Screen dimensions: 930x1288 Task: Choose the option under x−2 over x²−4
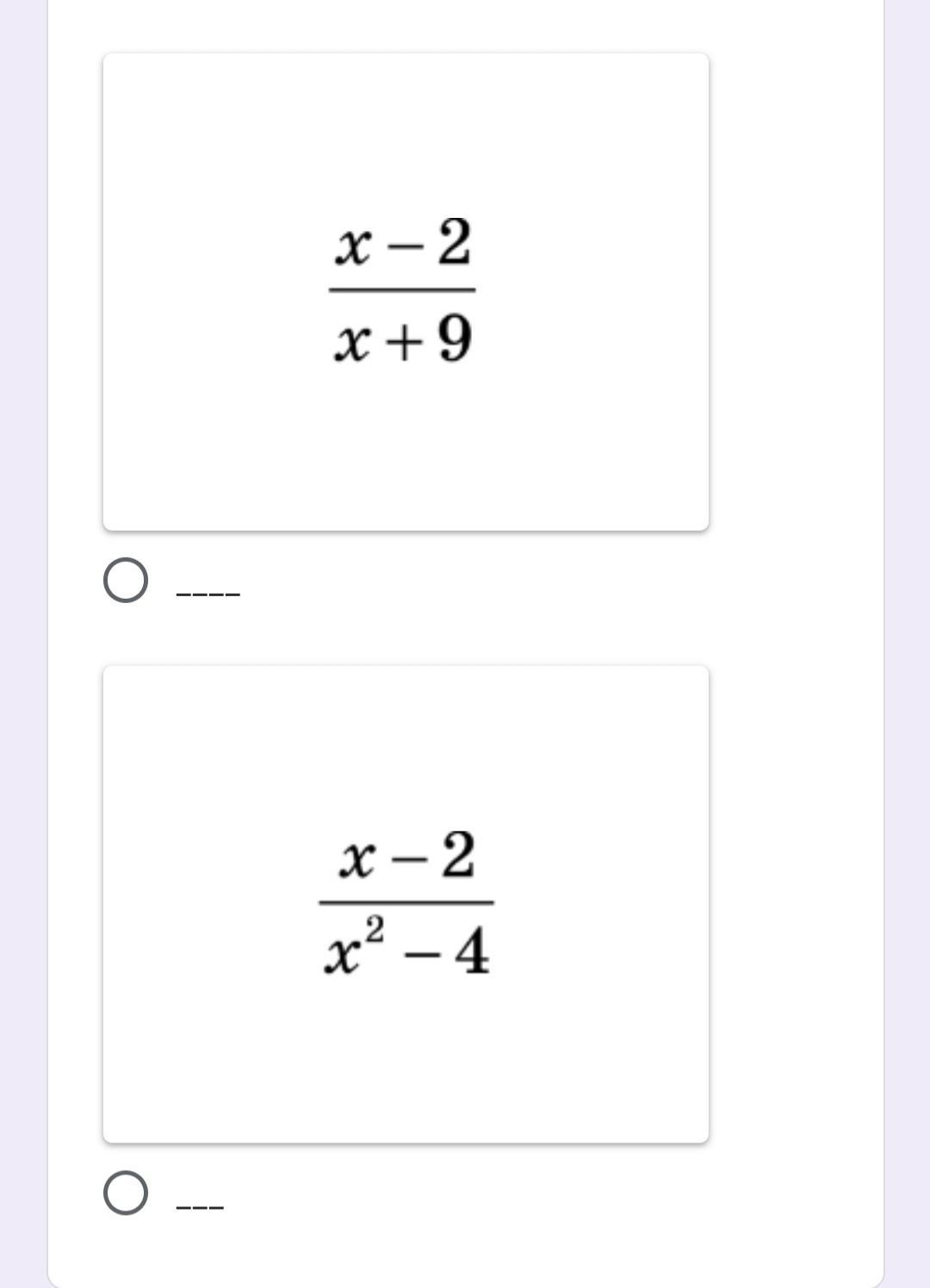coord(126,1193)
